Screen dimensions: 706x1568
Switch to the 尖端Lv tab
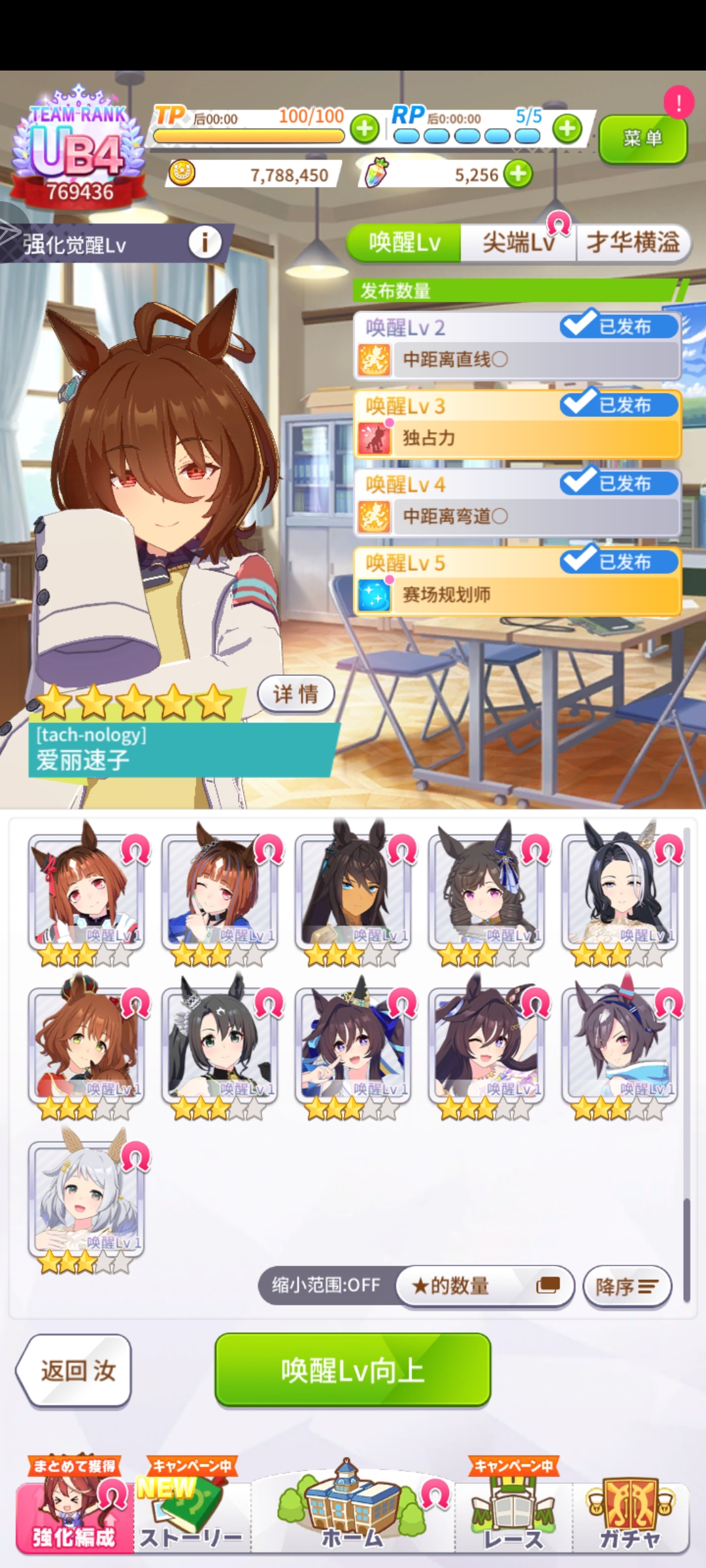(518, 243)
